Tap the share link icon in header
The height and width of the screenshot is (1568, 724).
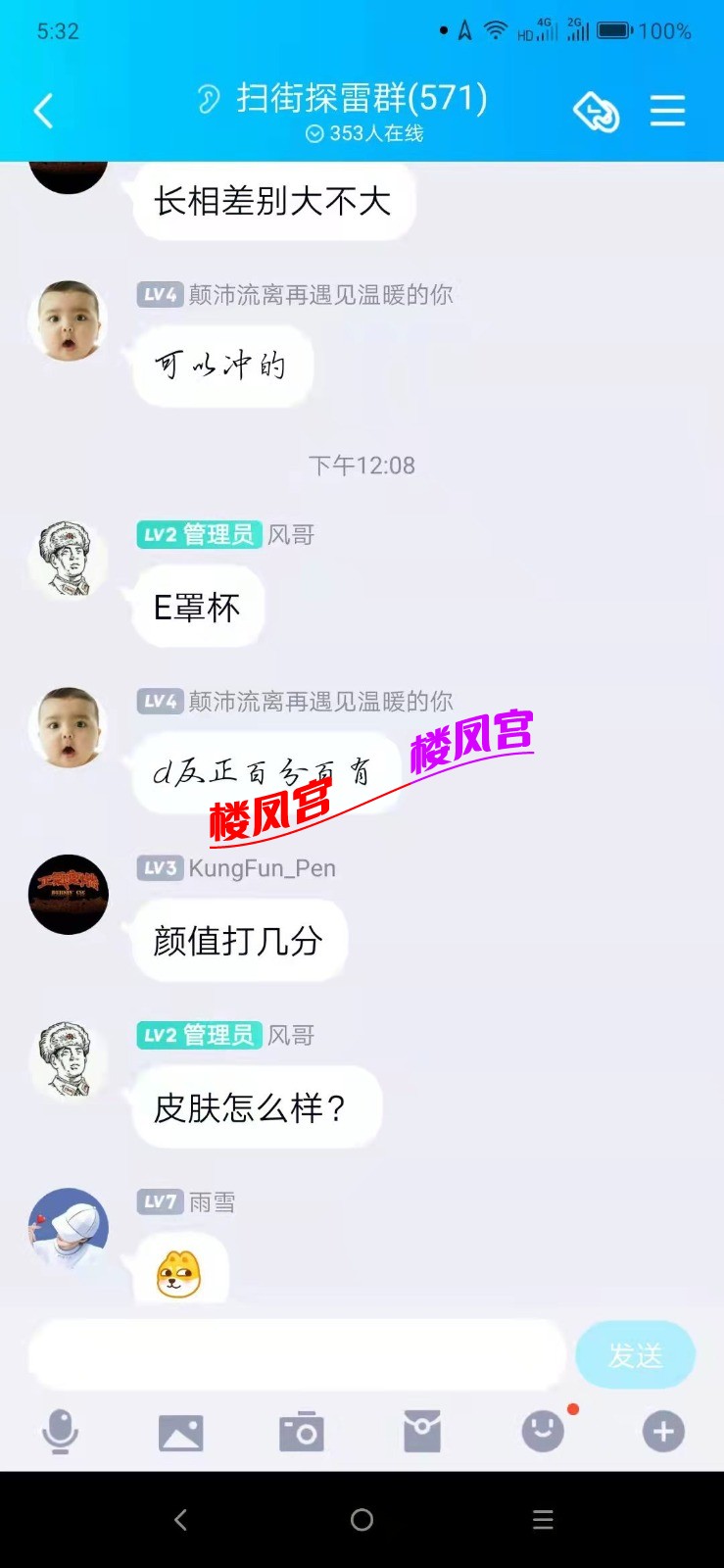[x=596, y=111]
